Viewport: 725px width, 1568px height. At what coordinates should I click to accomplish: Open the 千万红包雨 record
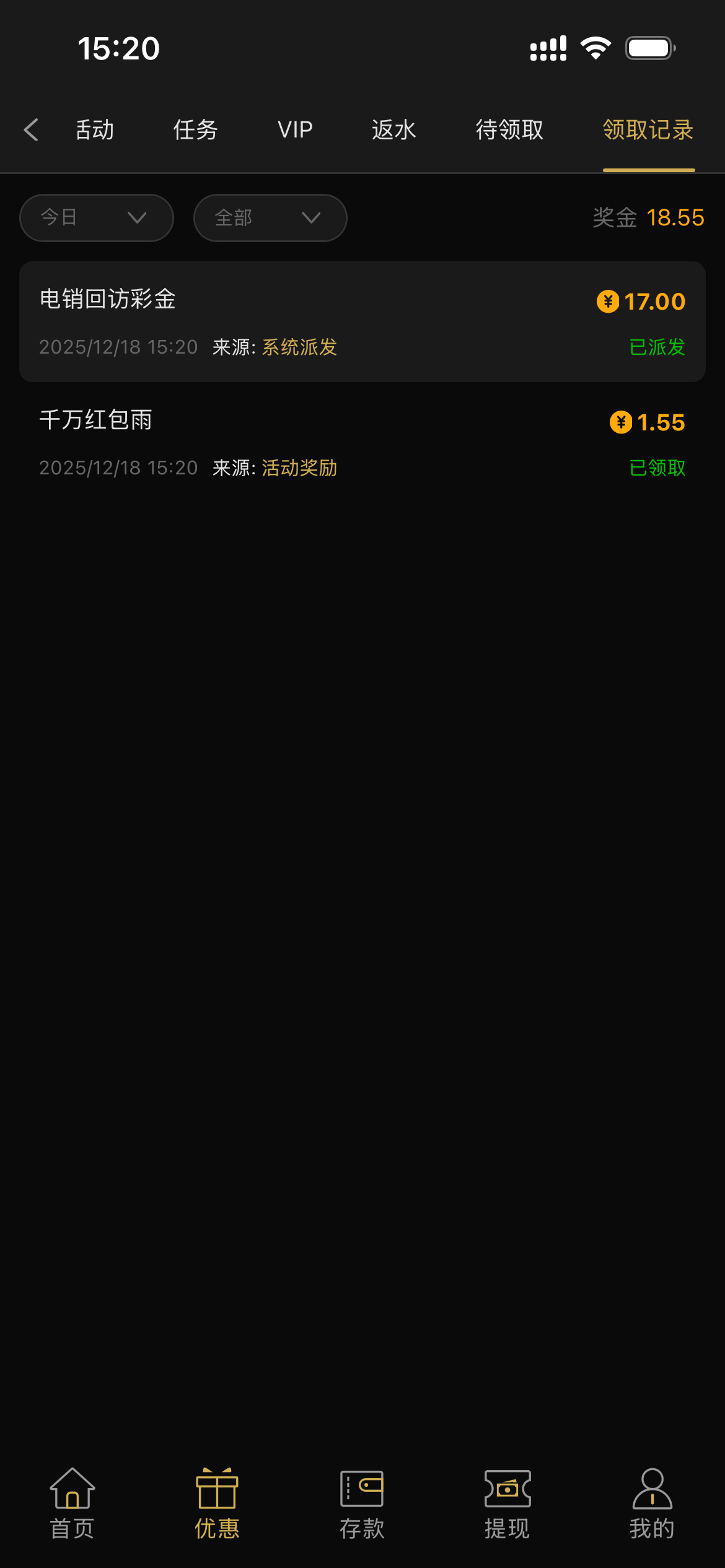(362, 443)
